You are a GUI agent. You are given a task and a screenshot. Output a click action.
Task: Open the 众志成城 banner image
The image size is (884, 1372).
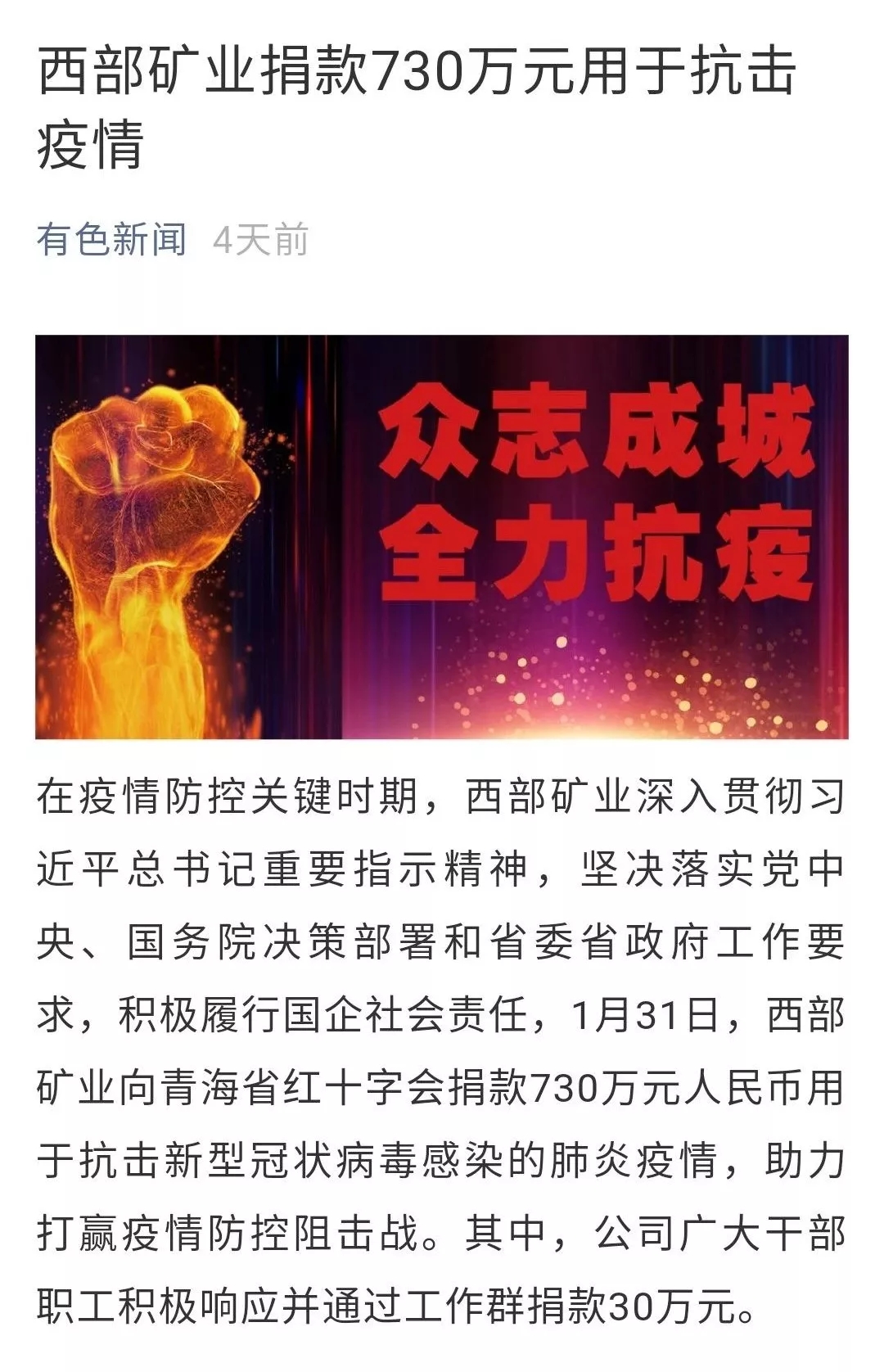(442, 536)
